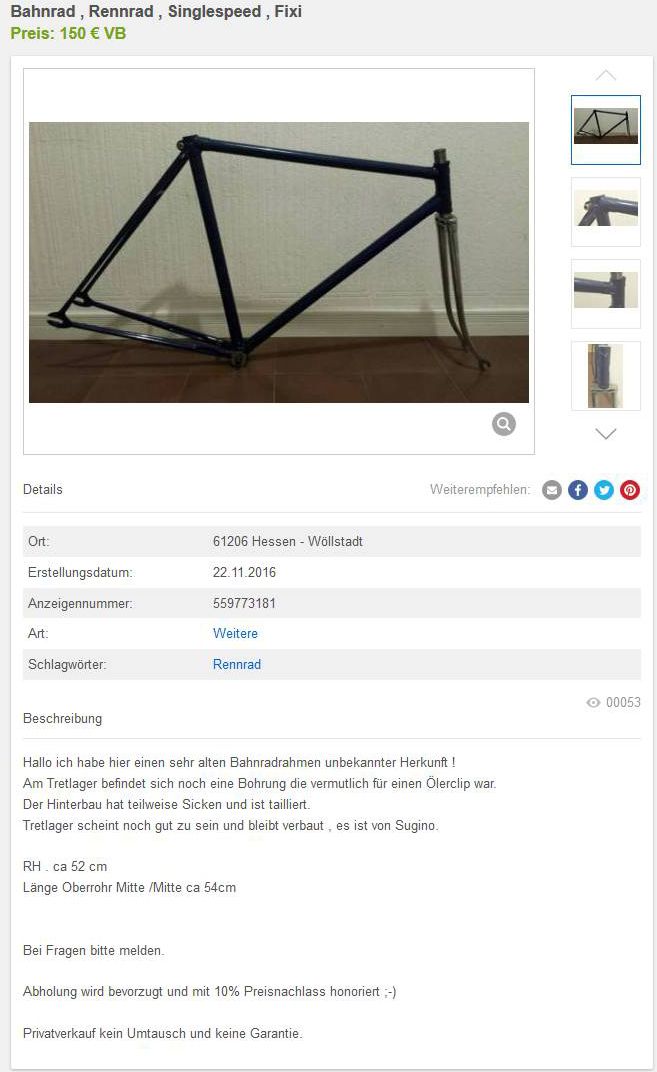The image size is (657, 1072).
Task: Show previous thumbnails with up arrow
Action: 606,76
